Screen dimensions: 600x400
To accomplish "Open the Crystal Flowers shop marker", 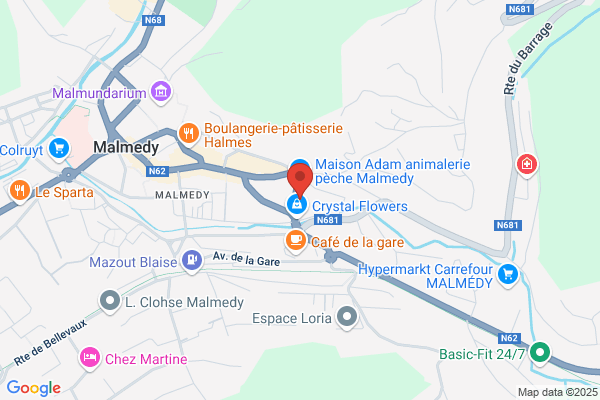I will (x=297, y=206).
